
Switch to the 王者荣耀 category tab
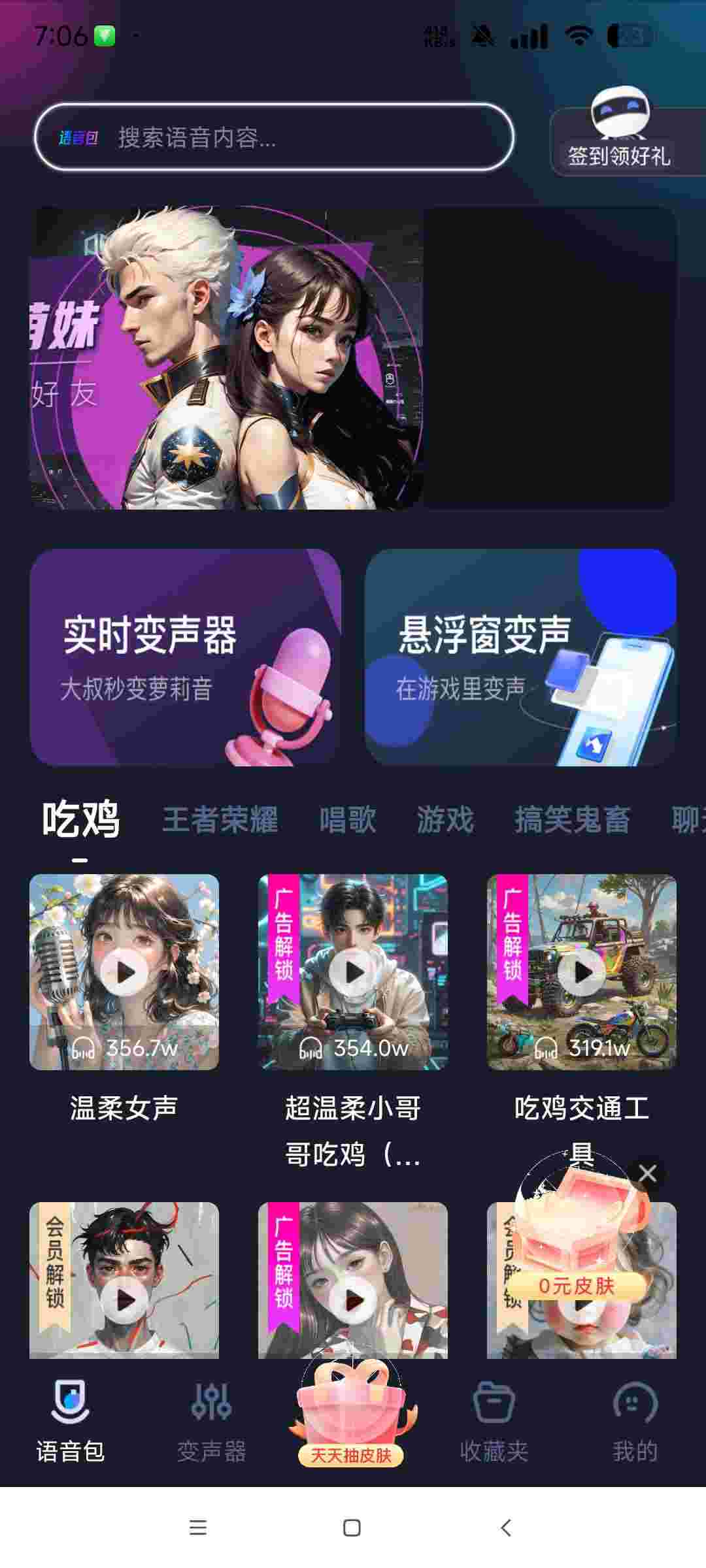point(220,820)
